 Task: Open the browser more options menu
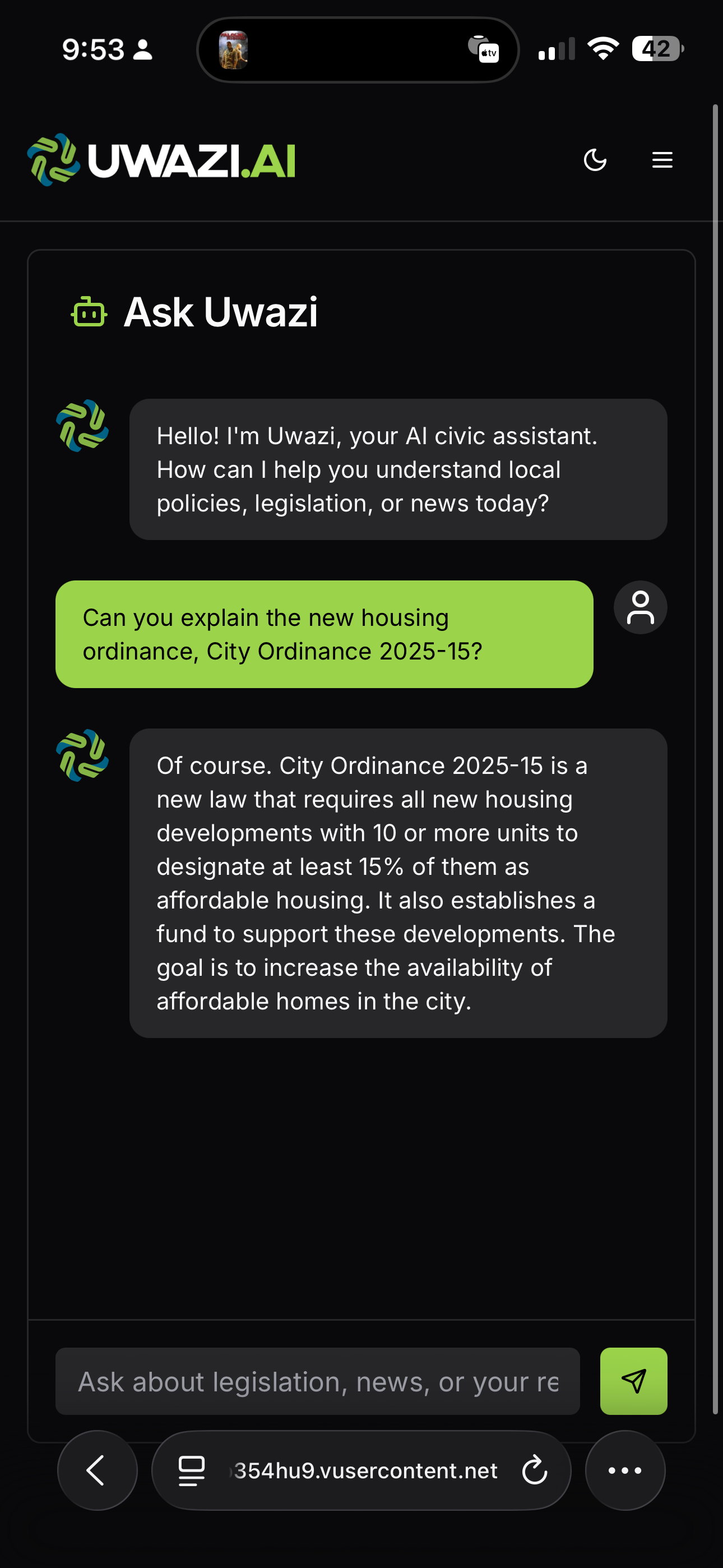point(624,1470)
